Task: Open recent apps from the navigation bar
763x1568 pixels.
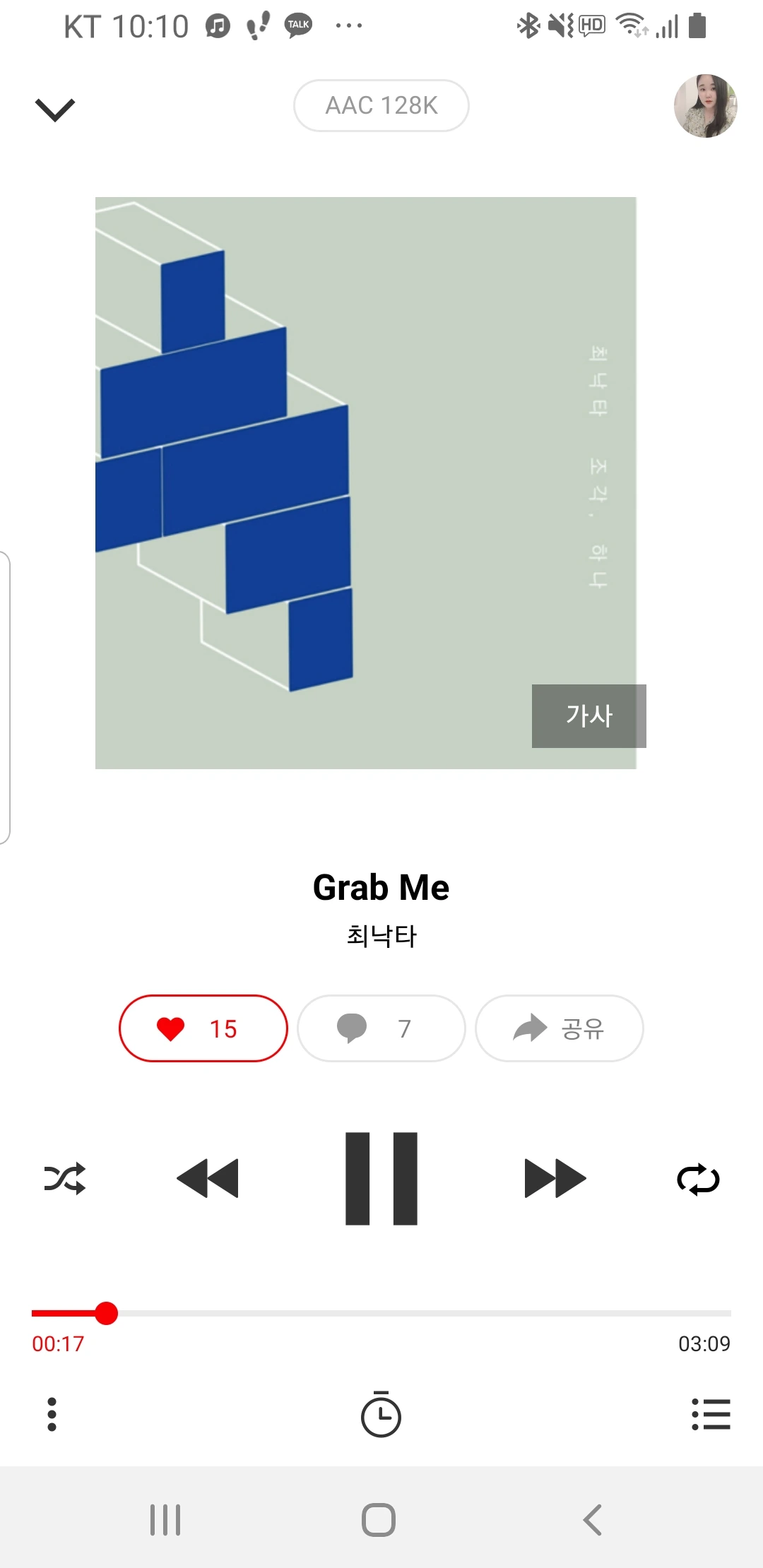Action: (x=165, y=1519)
